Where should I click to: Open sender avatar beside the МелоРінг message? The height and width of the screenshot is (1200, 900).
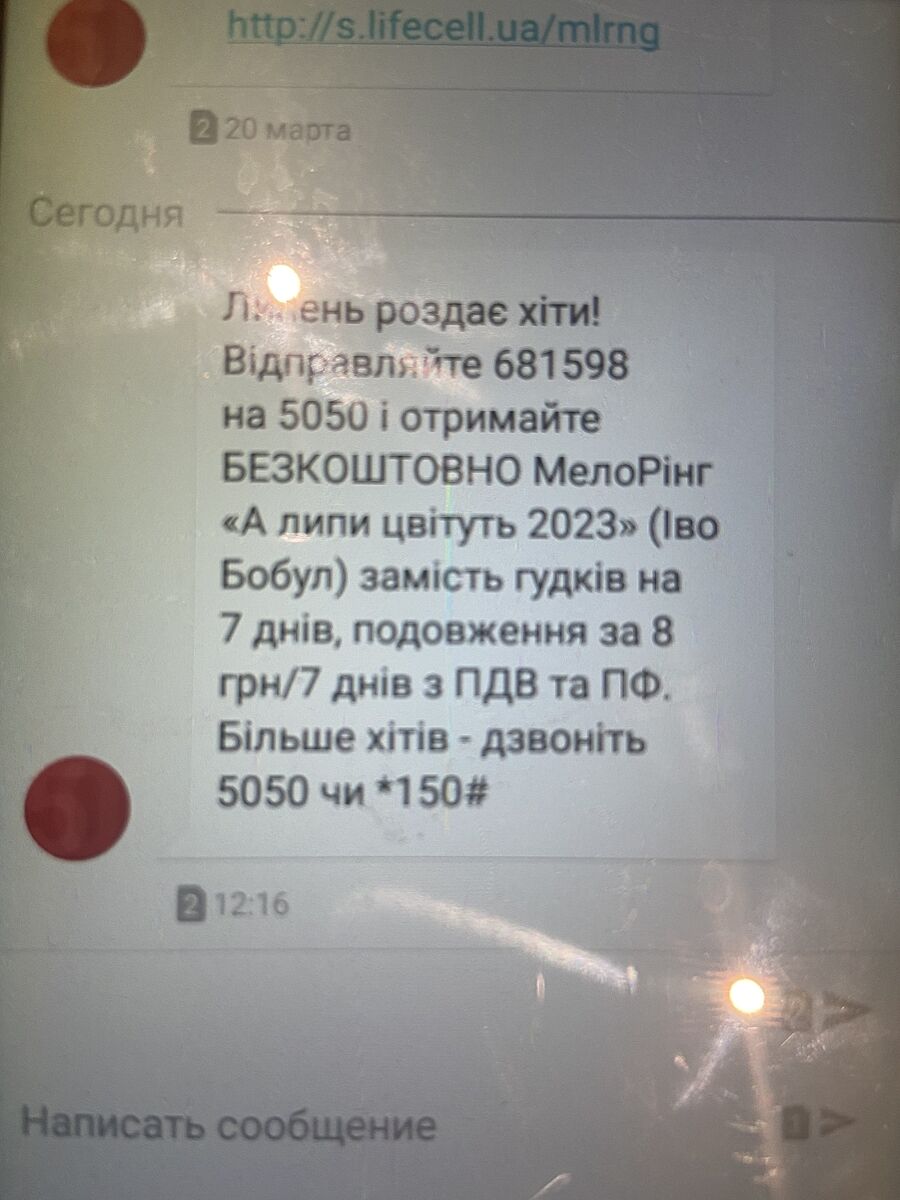pos(77,808)
